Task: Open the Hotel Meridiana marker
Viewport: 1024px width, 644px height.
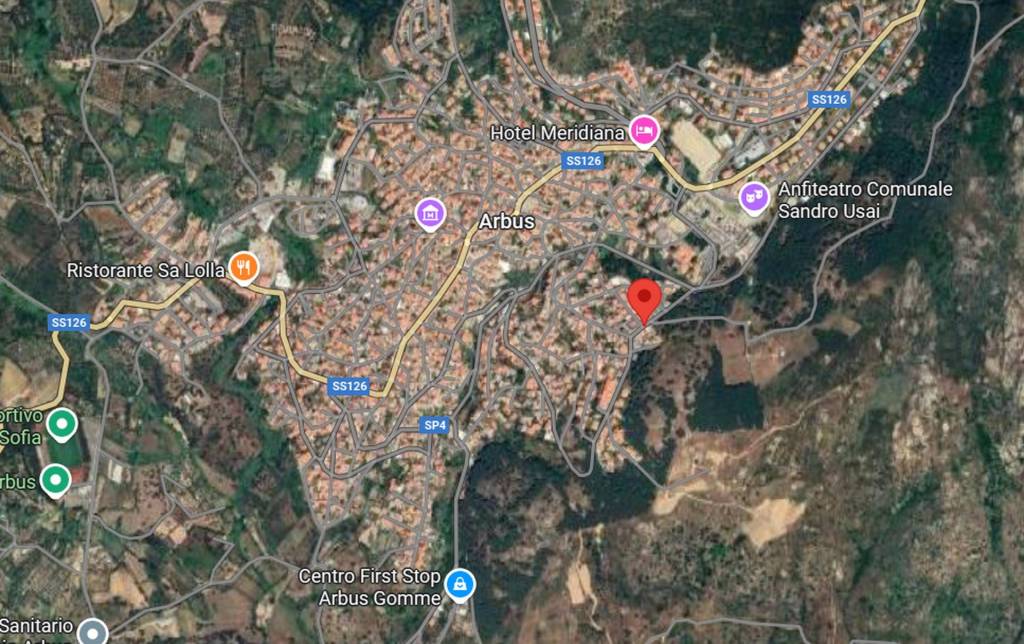Action: (644, 130)
